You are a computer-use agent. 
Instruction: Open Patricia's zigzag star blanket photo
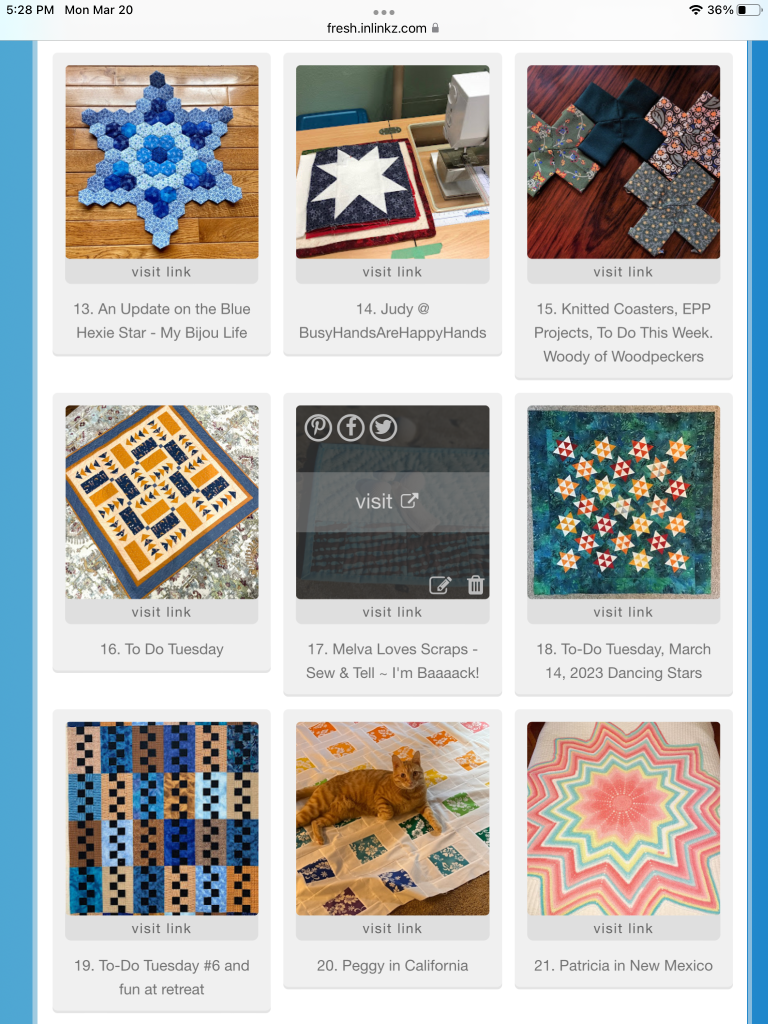point(623,818)
